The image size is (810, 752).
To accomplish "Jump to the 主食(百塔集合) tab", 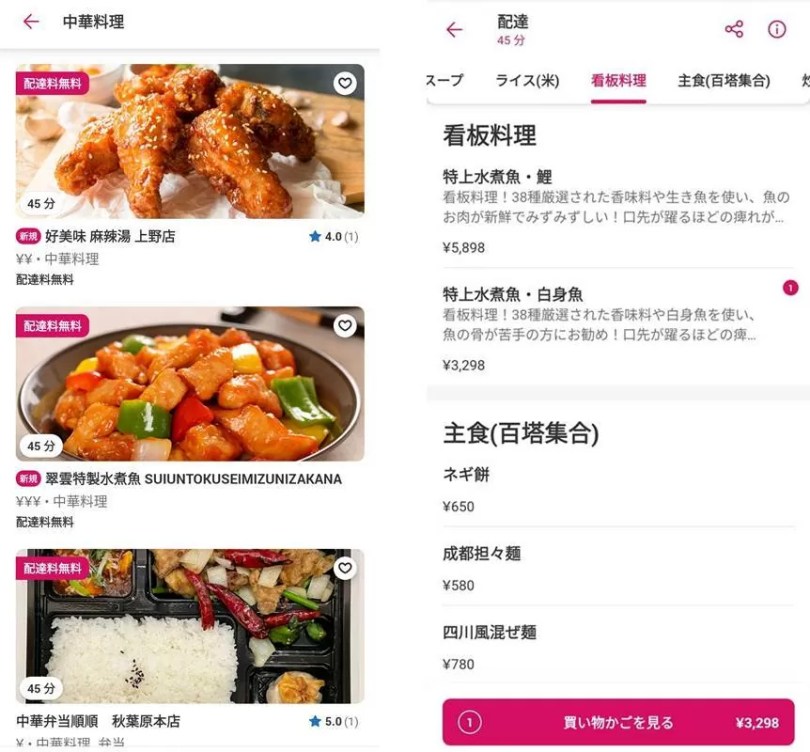I will pos(723,81).
